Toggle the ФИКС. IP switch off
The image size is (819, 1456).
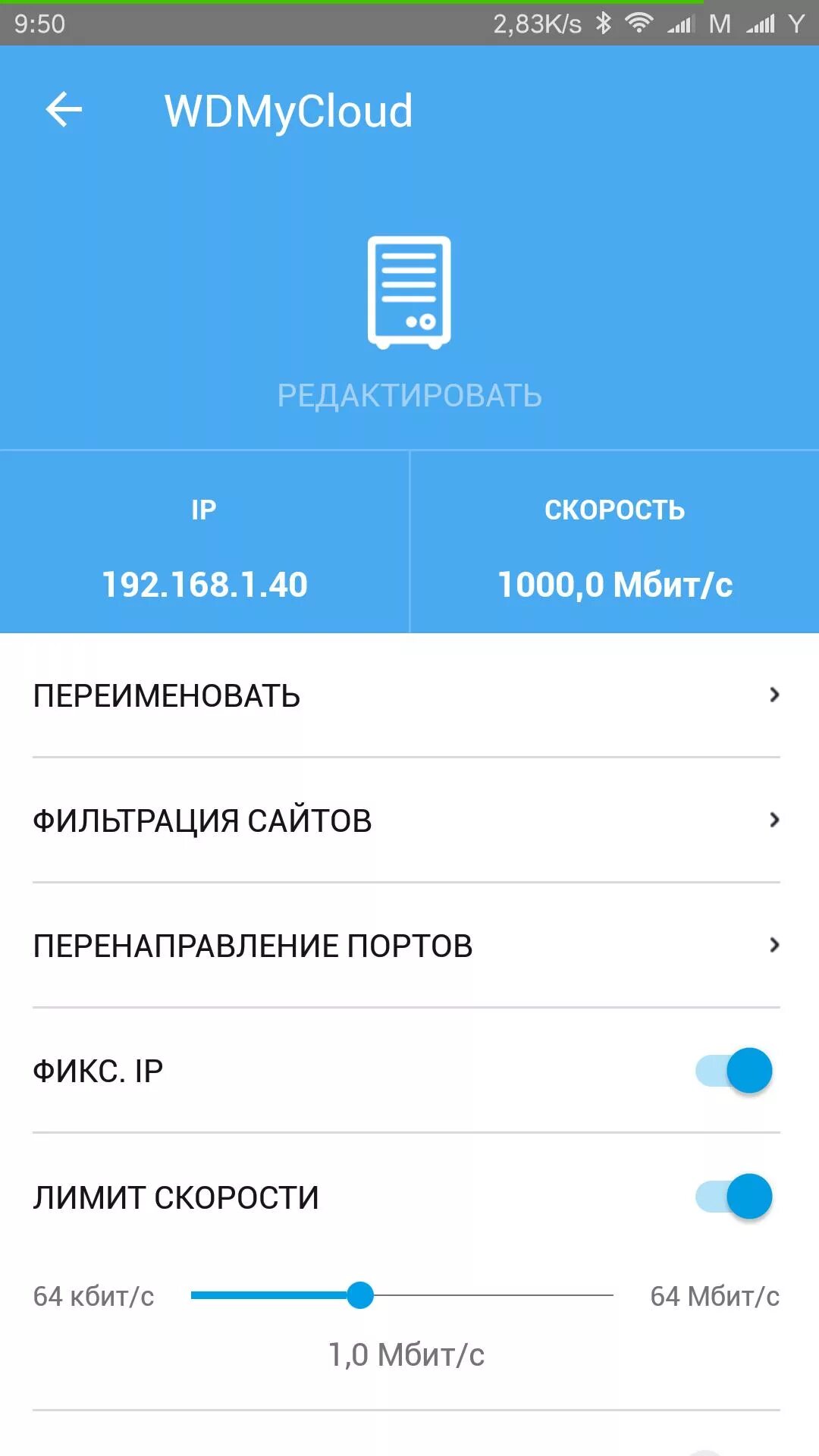(733, 1071)
